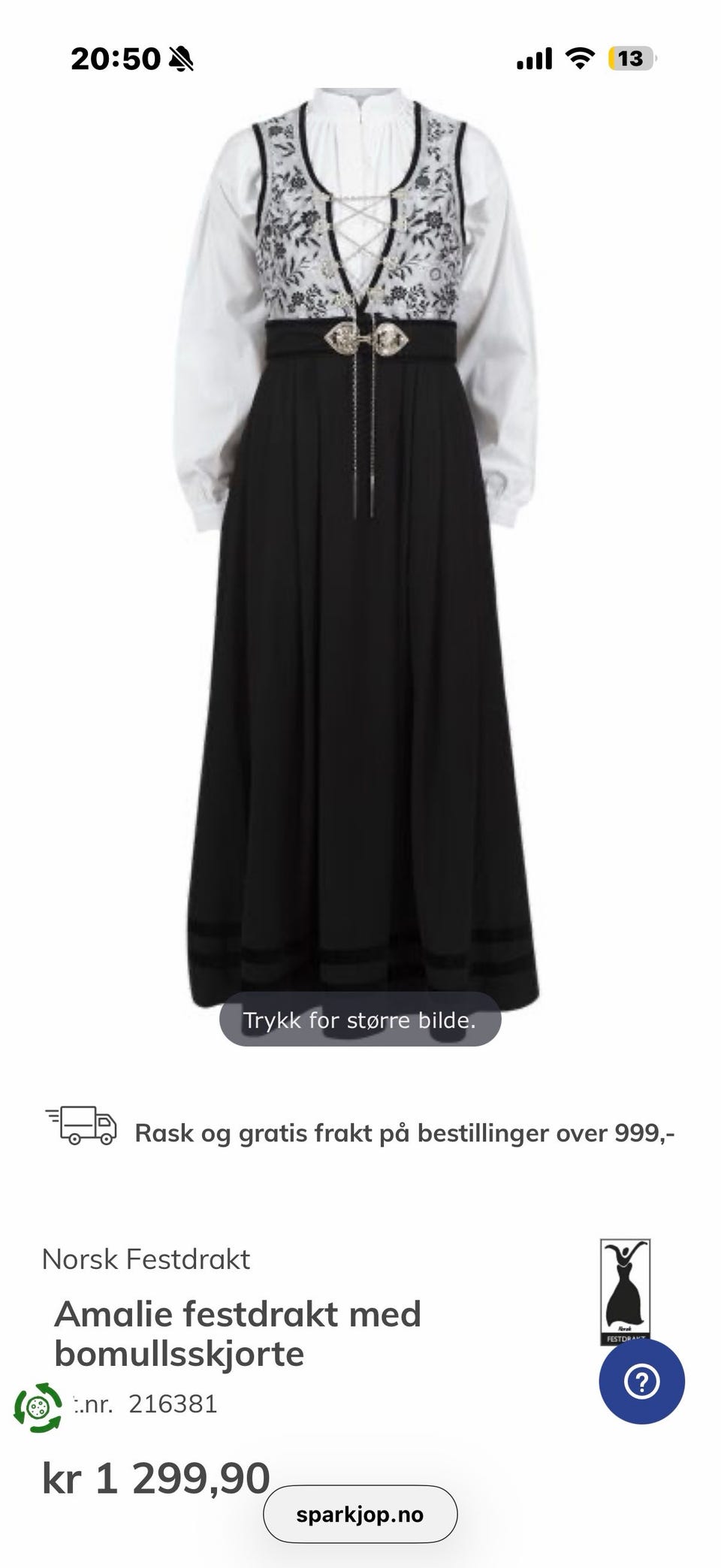This screenshot has height=1568, width=721.
Task: Open the Norsk Festdrakt brand link
Action: coord(146,1259)
